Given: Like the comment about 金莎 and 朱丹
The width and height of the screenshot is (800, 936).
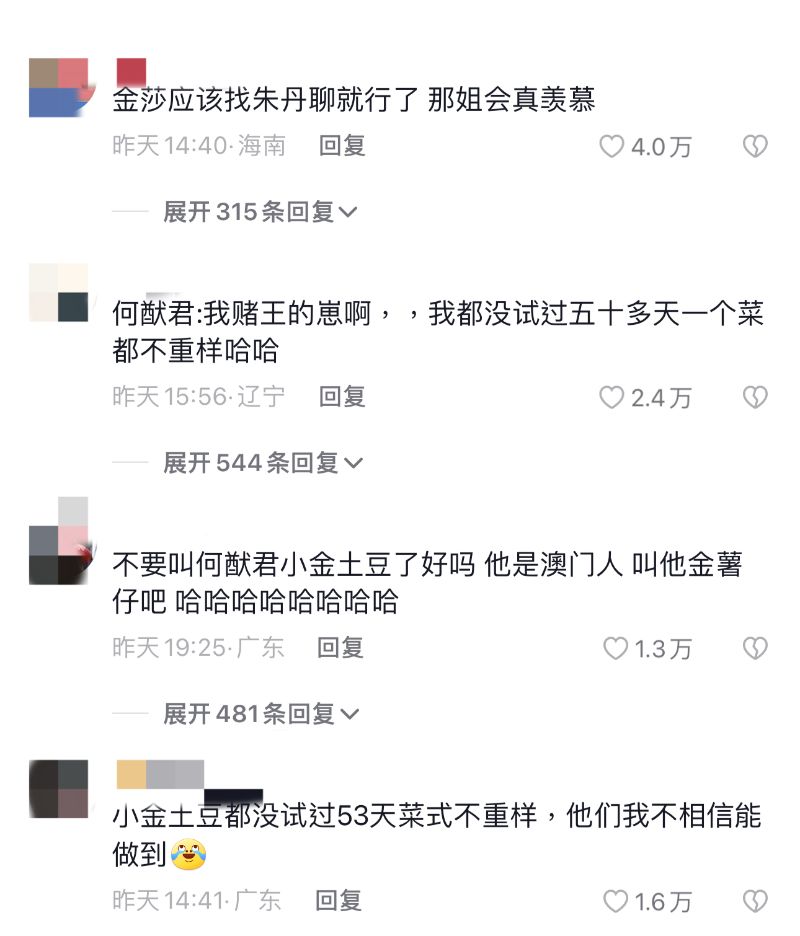Looking at the screenshot, I should pyautogui.click(x=612, y=147).
